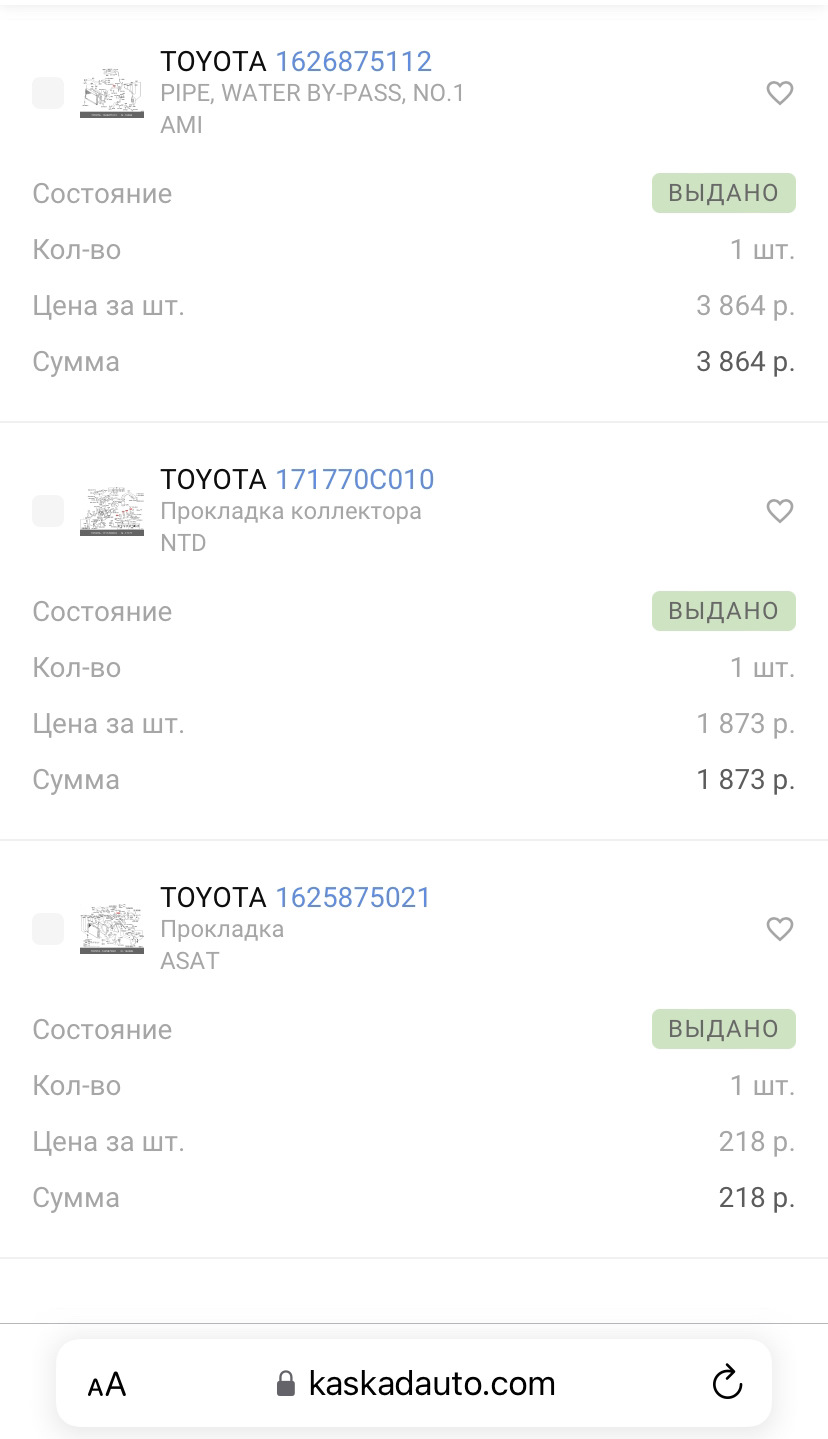Tap the ВЫДАНО badge on Прокладка ASAT
The width and height of the screenshot is (828, 1439).
723,1029
